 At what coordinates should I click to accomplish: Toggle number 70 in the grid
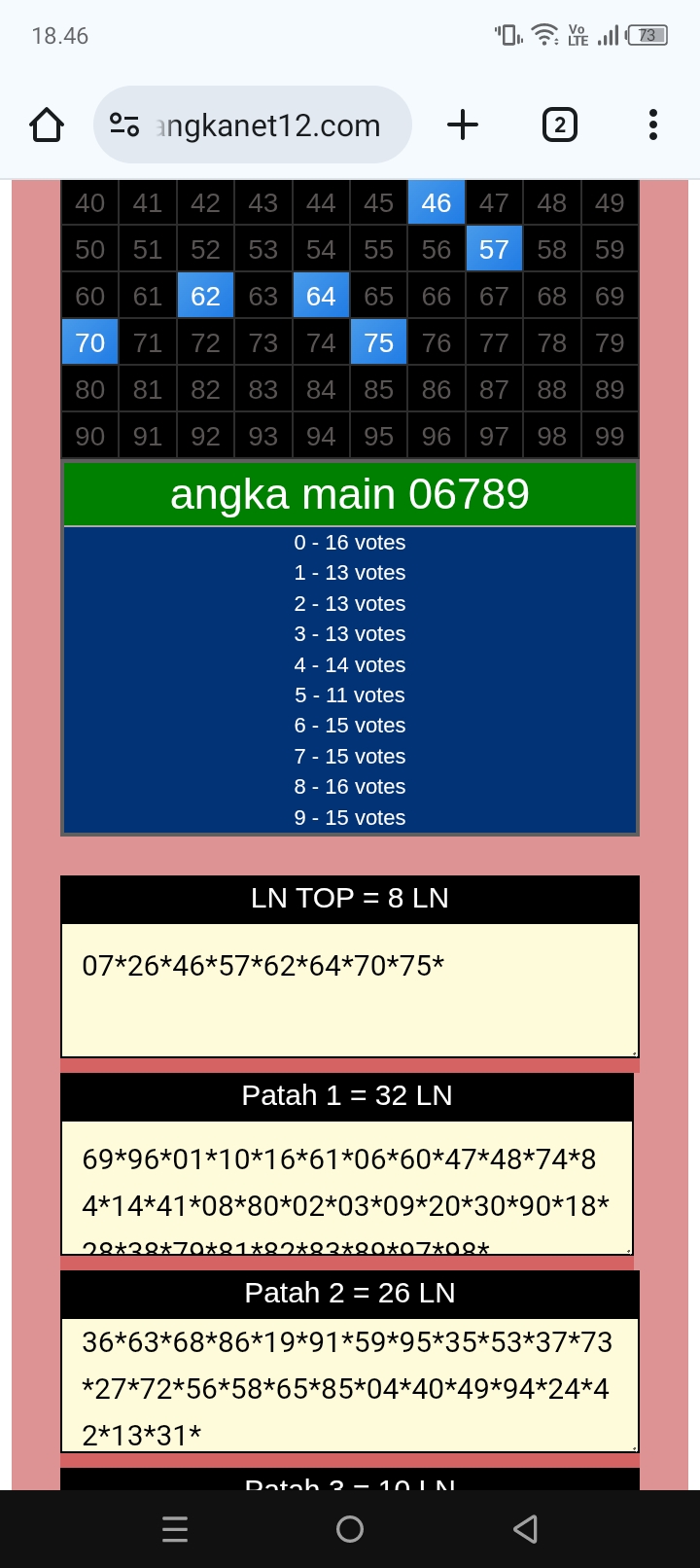tap(90, 343)
